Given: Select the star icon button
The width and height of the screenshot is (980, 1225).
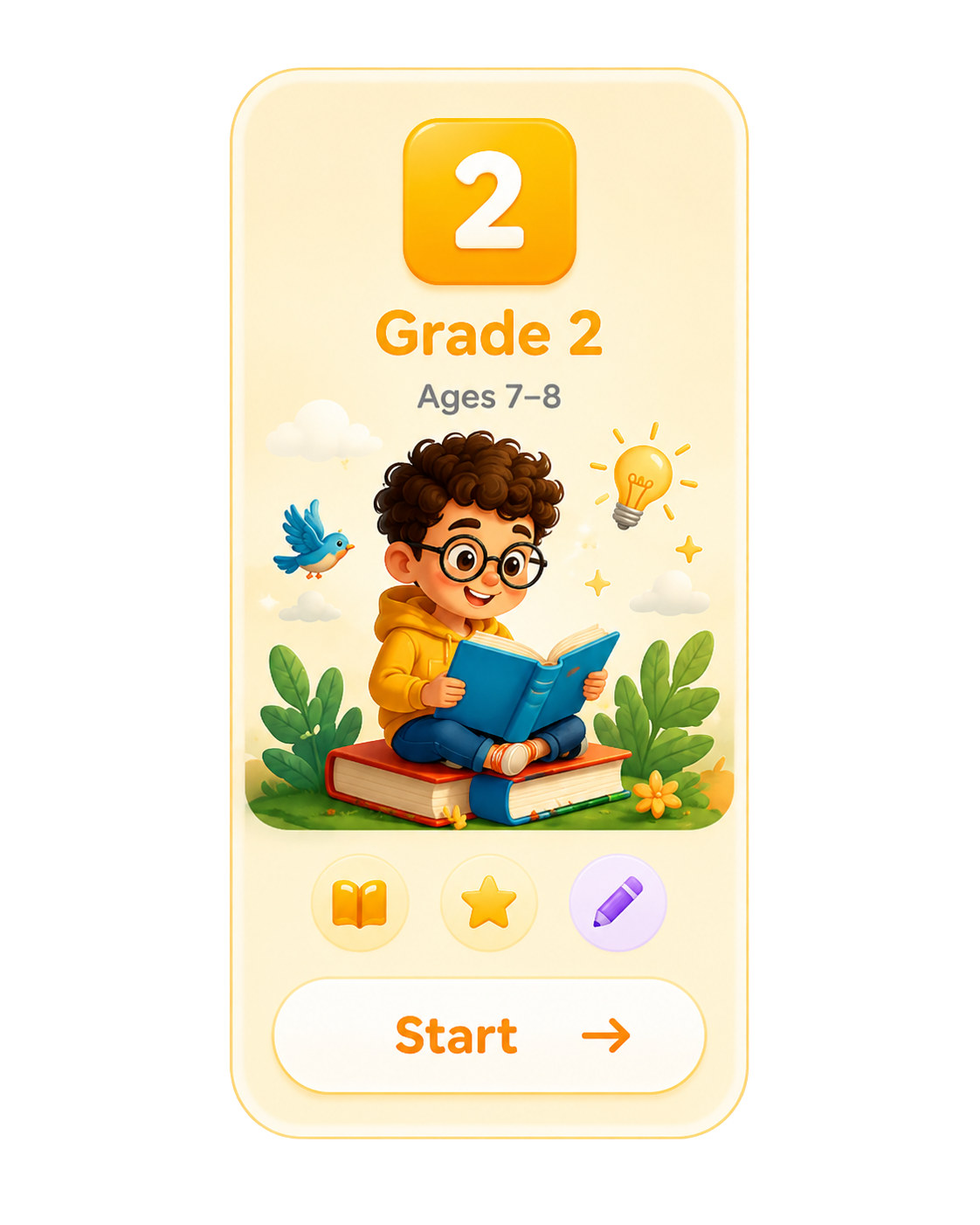Looking at the screenshot, I should pos(489,903).
